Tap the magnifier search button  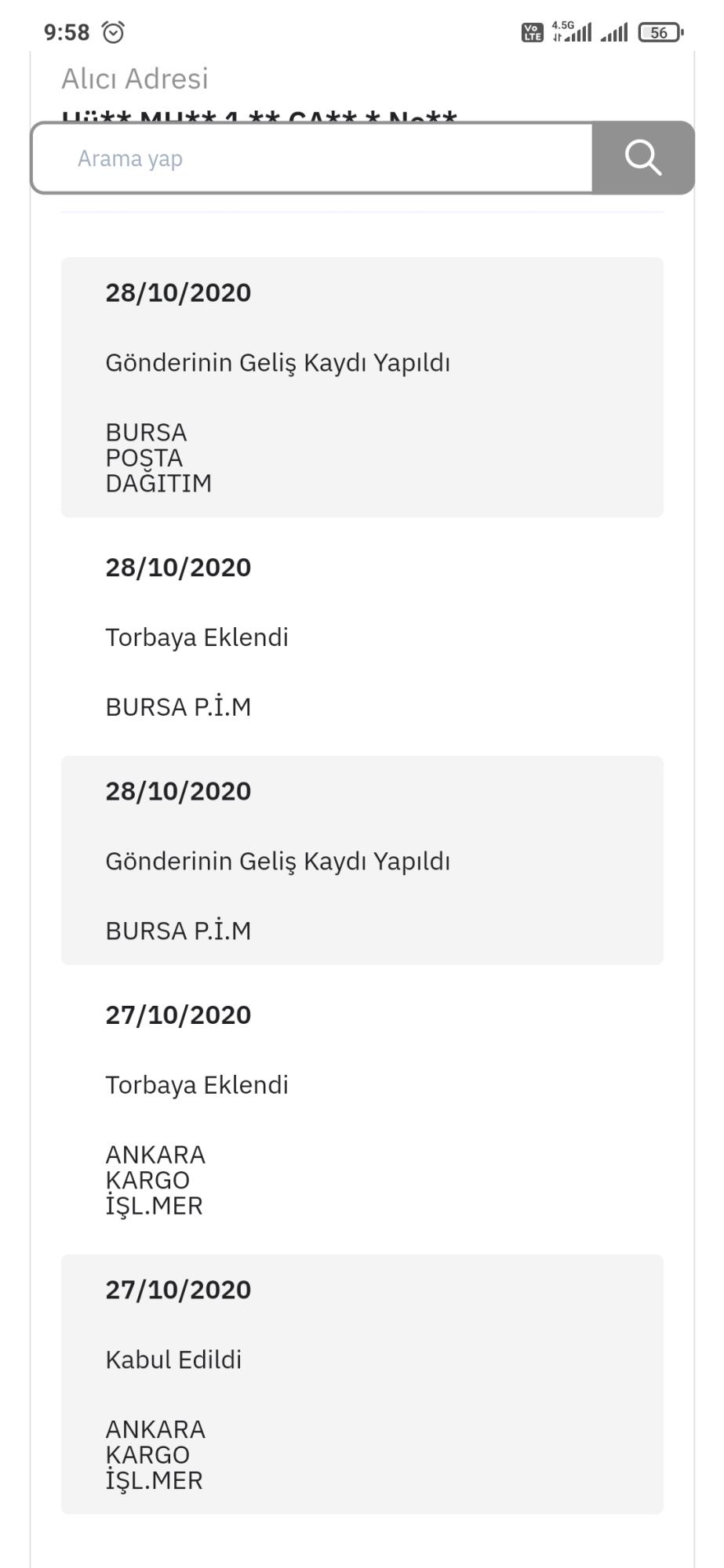643,158
